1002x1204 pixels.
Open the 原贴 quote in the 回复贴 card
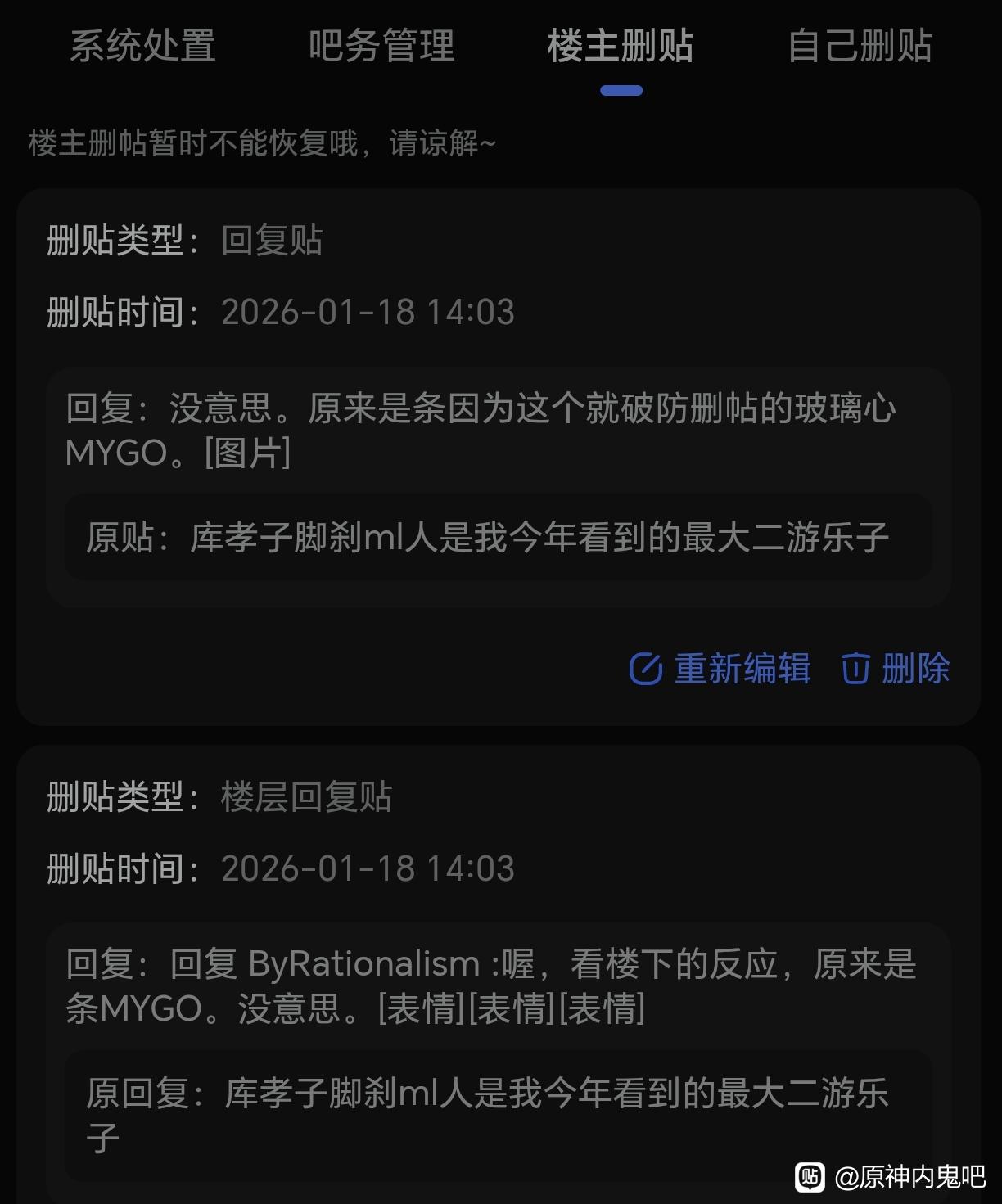(498, 538)
